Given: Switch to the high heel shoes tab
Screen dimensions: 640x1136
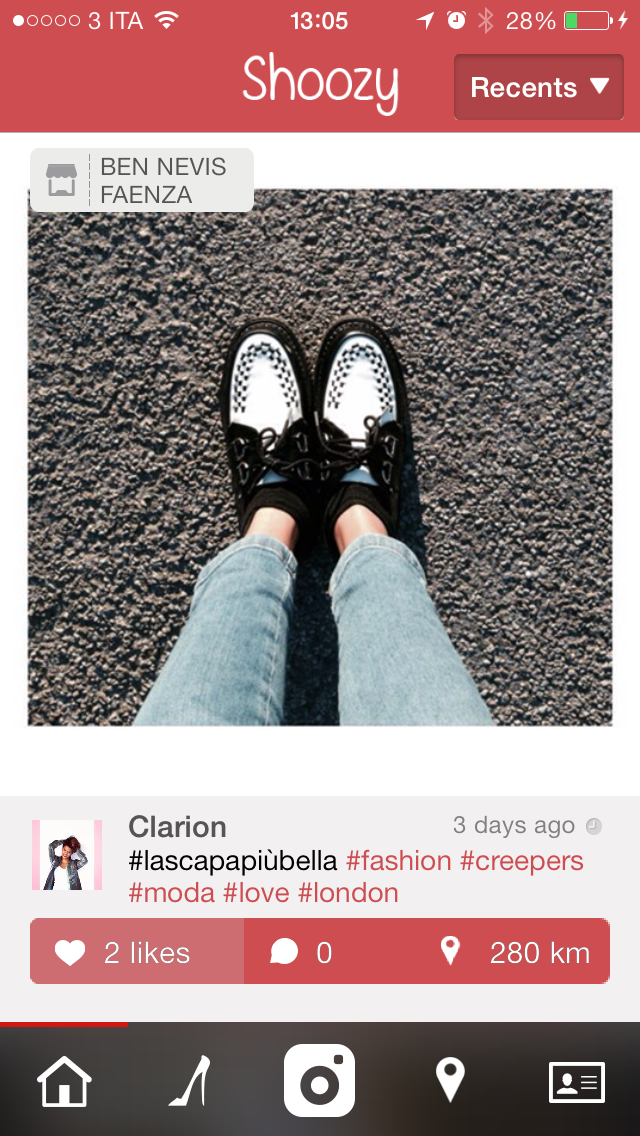Looking at the screenshot, I should pos(191,1081).
